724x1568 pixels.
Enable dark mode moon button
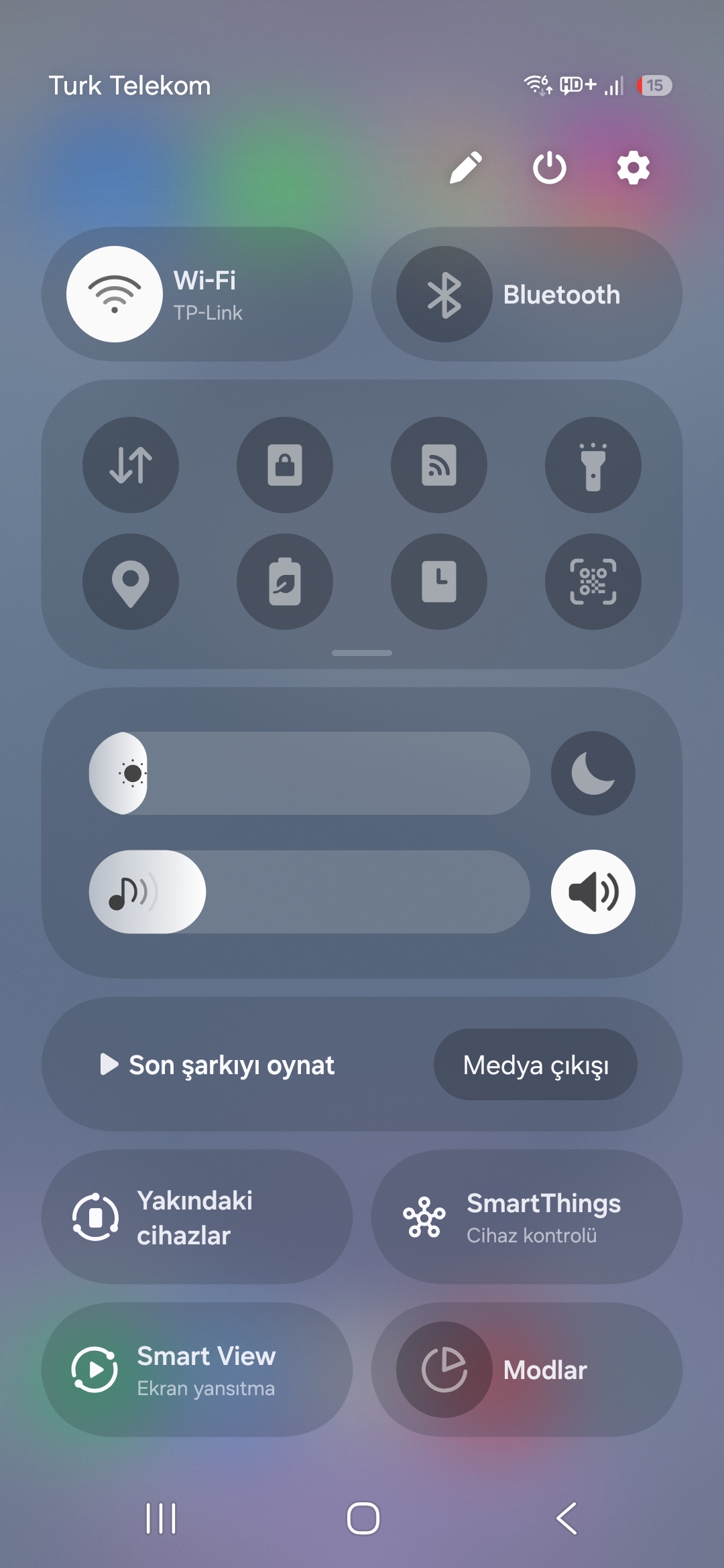pos(593,773)
